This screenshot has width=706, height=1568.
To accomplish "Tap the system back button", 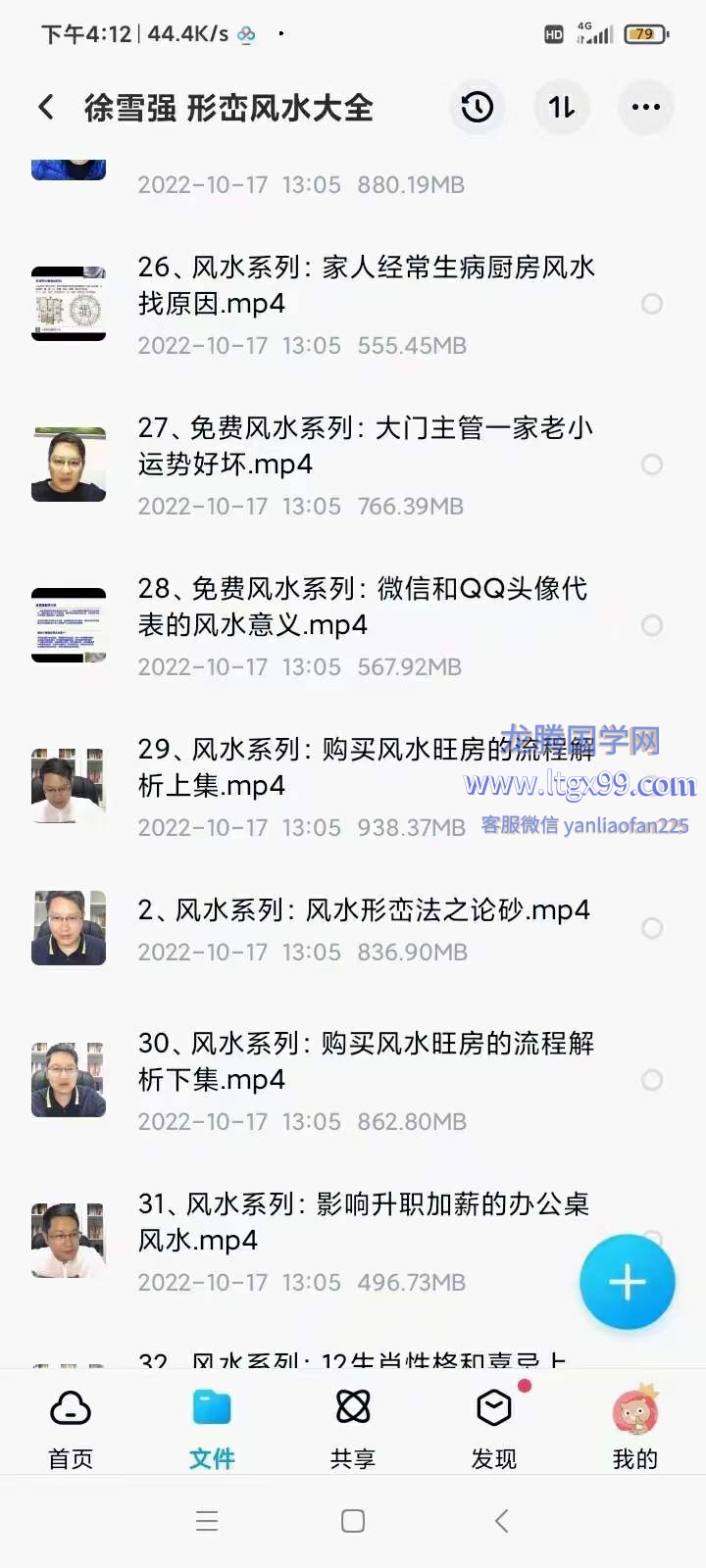I will [502, 1521].
